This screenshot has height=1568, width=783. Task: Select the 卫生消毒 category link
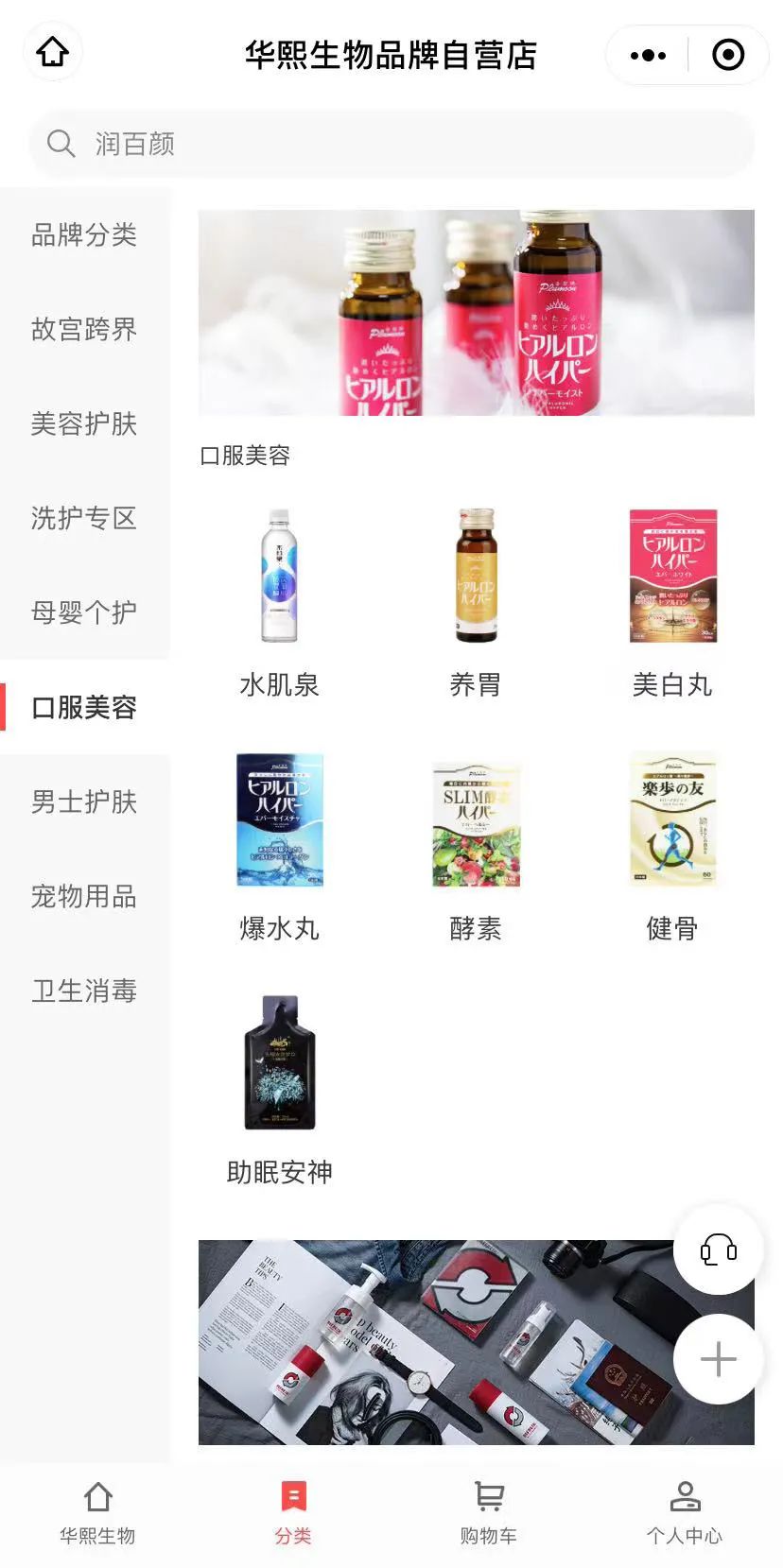click(84, 991)
